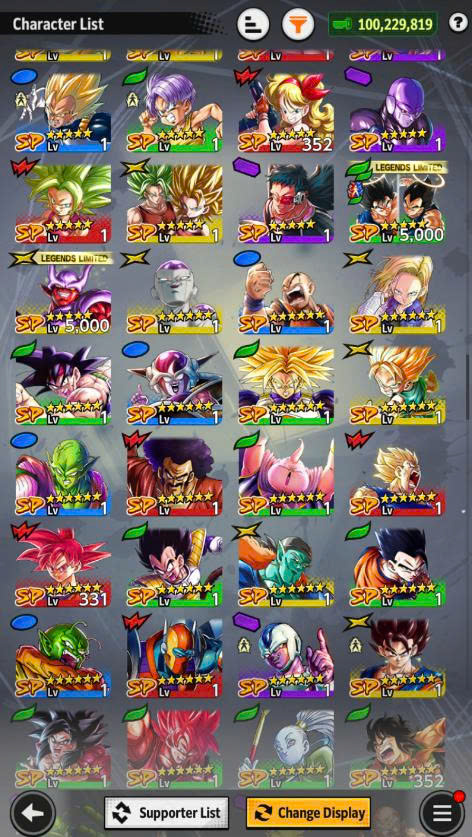Tap the Change Display button

(308, 813)
